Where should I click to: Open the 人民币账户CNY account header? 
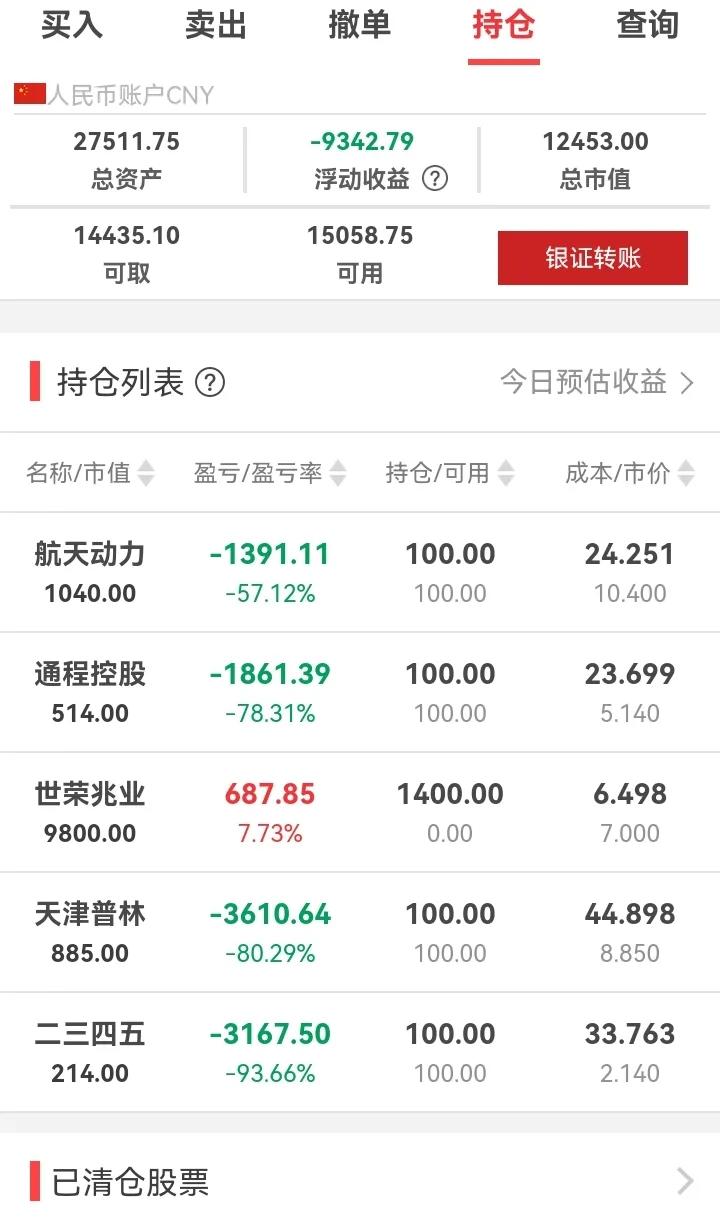pyautogui.click(x=130, y=95)
